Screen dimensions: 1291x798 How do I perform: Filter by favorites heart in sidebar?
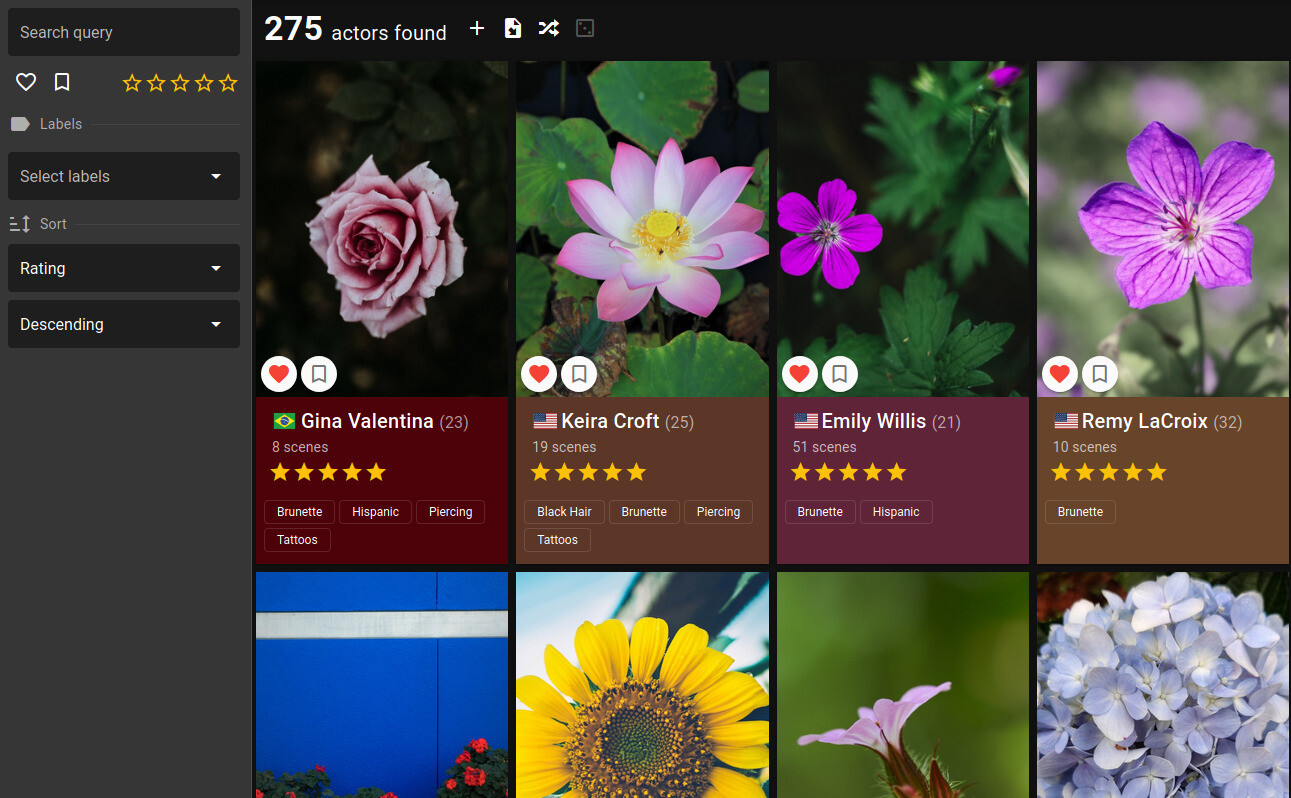(x=26, y=82)
